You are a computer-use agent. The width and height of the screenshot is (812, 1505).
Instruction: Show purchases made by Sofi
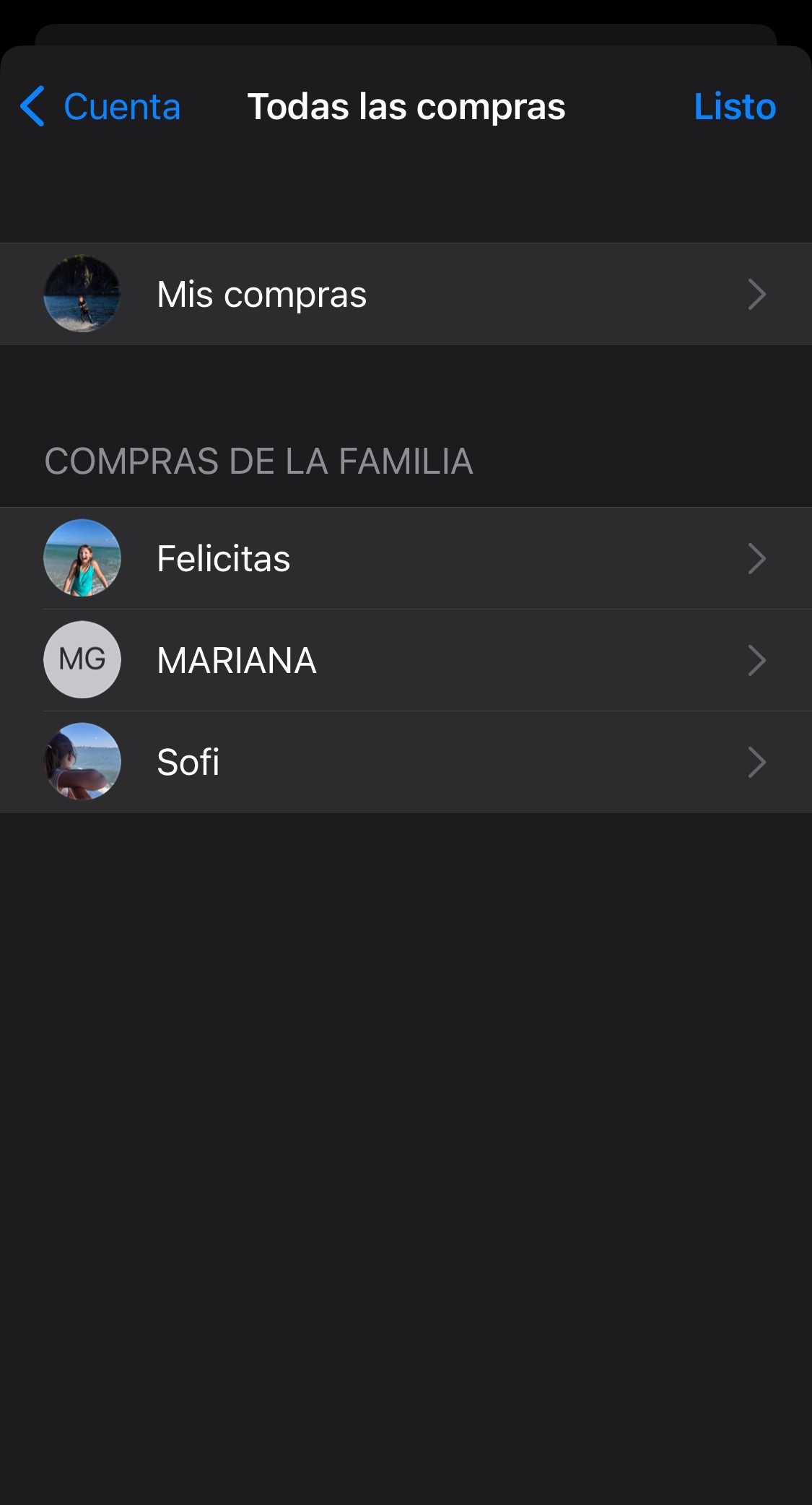pyautogui.click(x=406, y=762)
